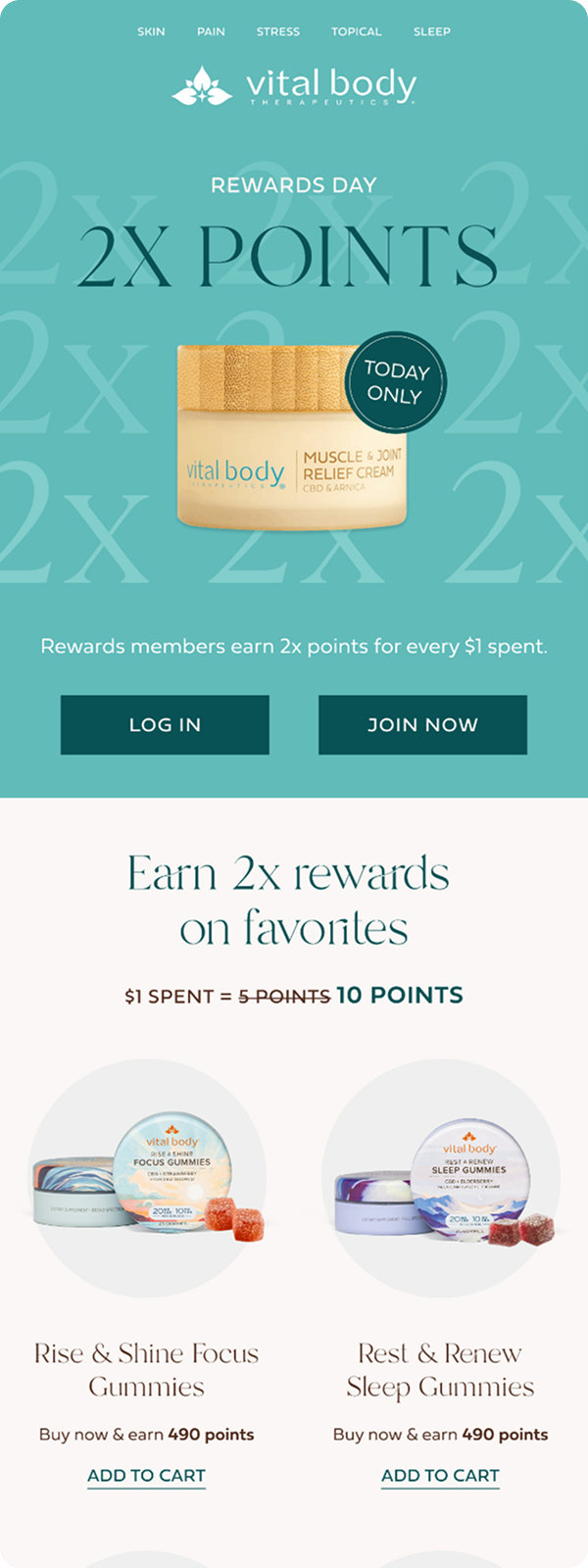
Task: Add Rest & Renew Sleep Gummies to cart
Action: point(441,1476)
